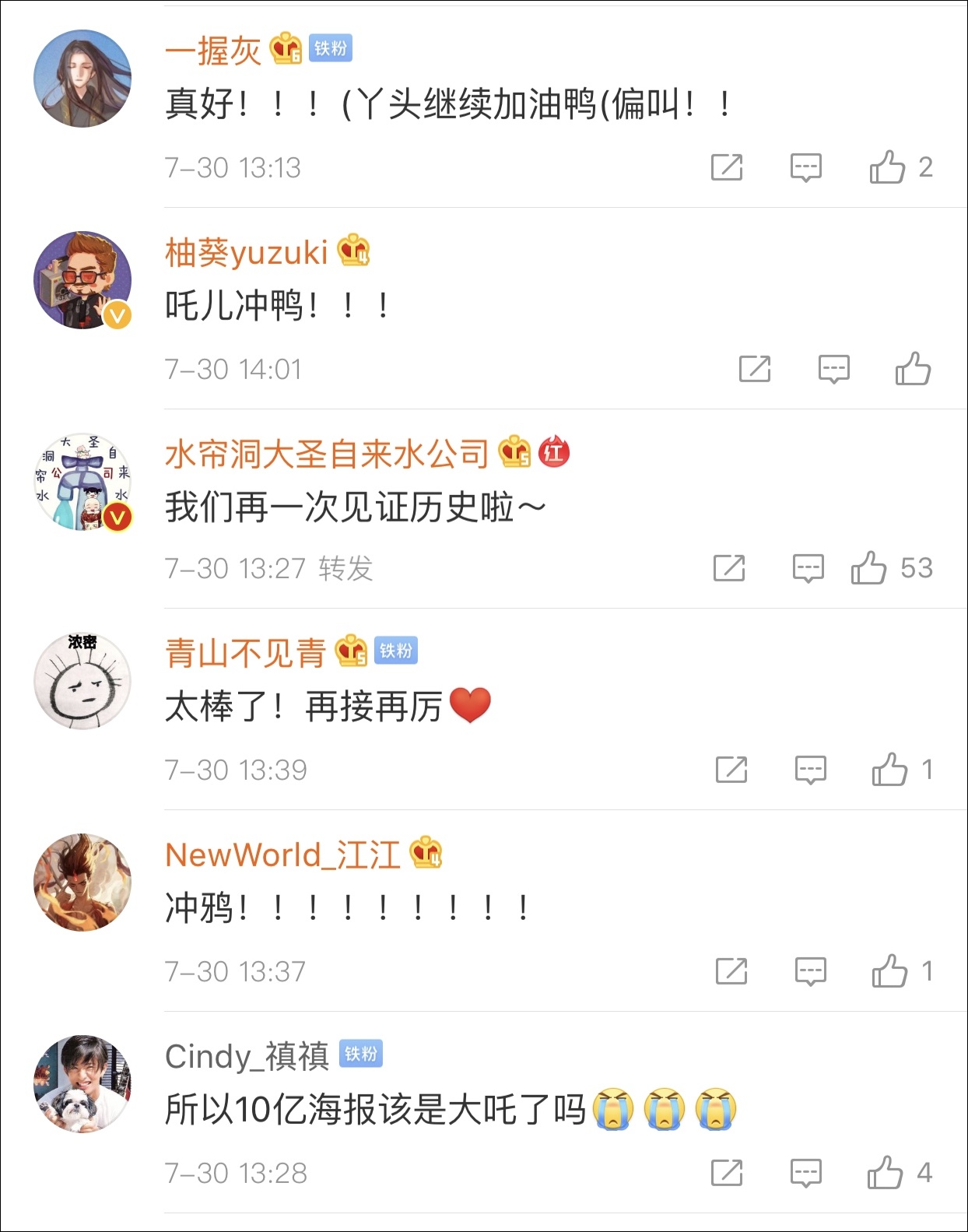The image size is (968, 1232).
Task: Open 一握灰's avatar
Action: [x=82, y=79]
